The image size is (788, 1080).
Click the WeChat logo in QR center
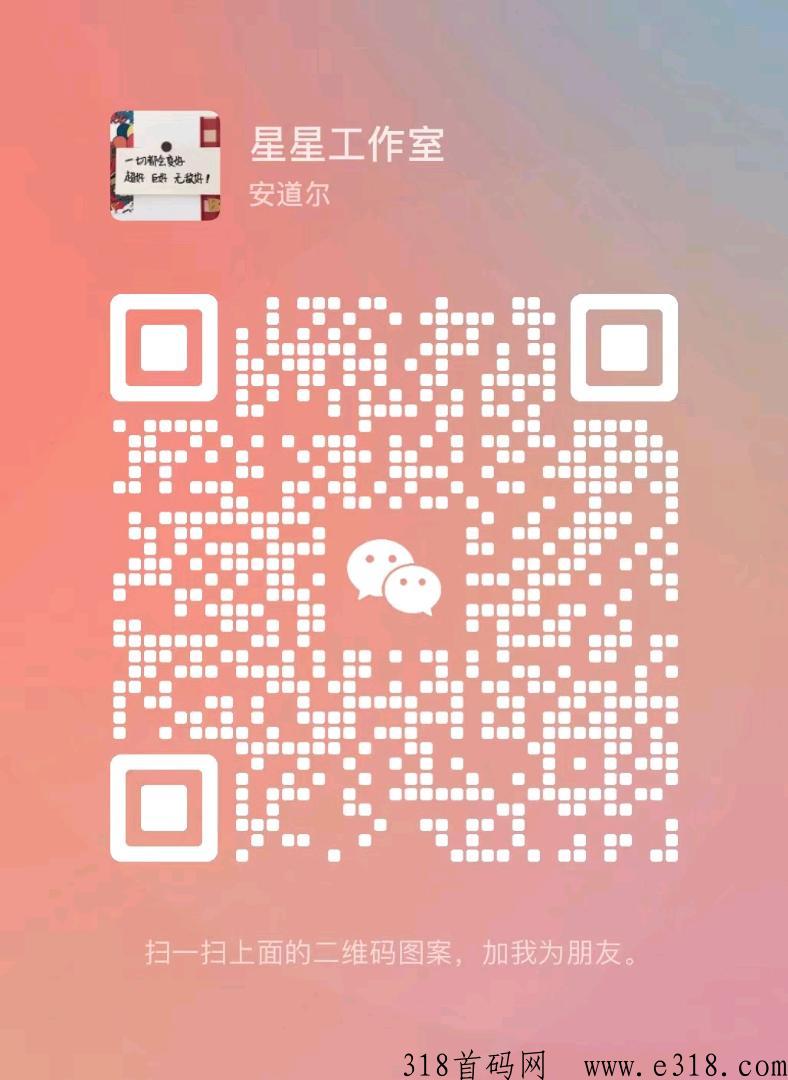click(x=393, y=575)
